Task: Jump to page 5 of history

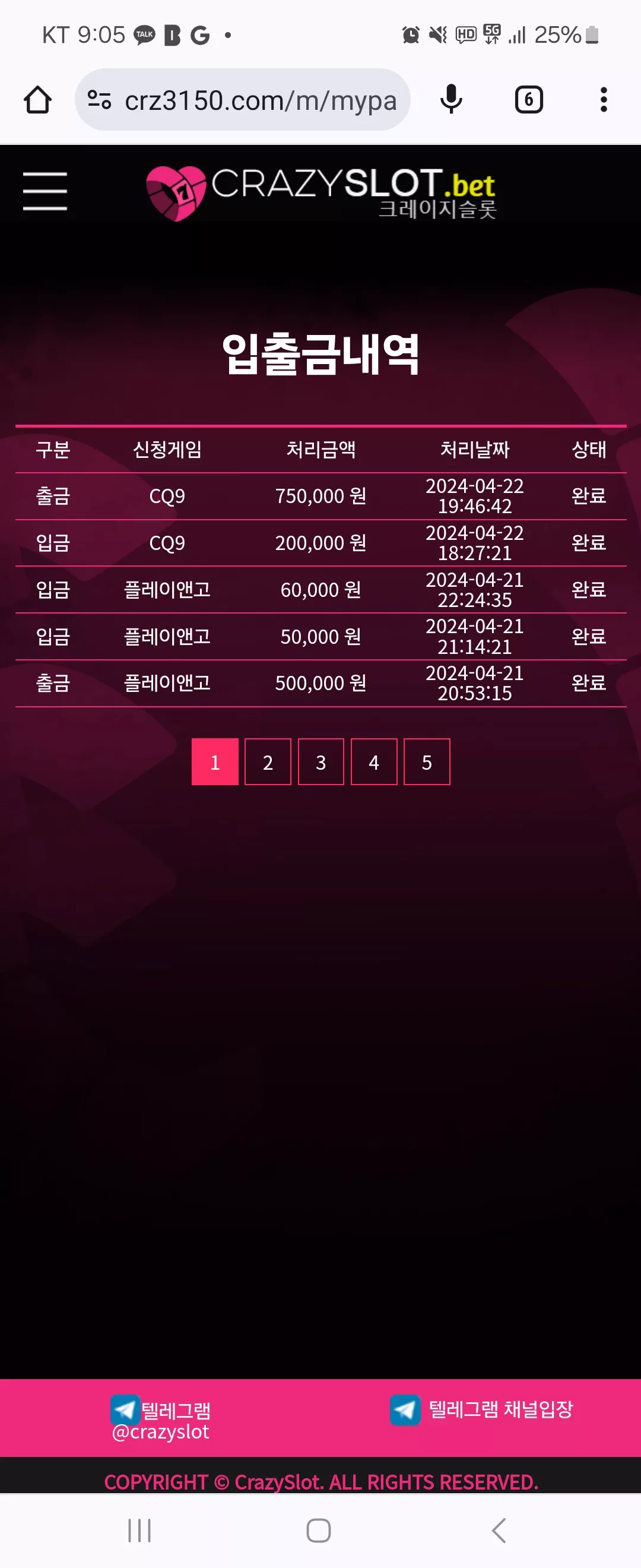Action: (427, 762)
